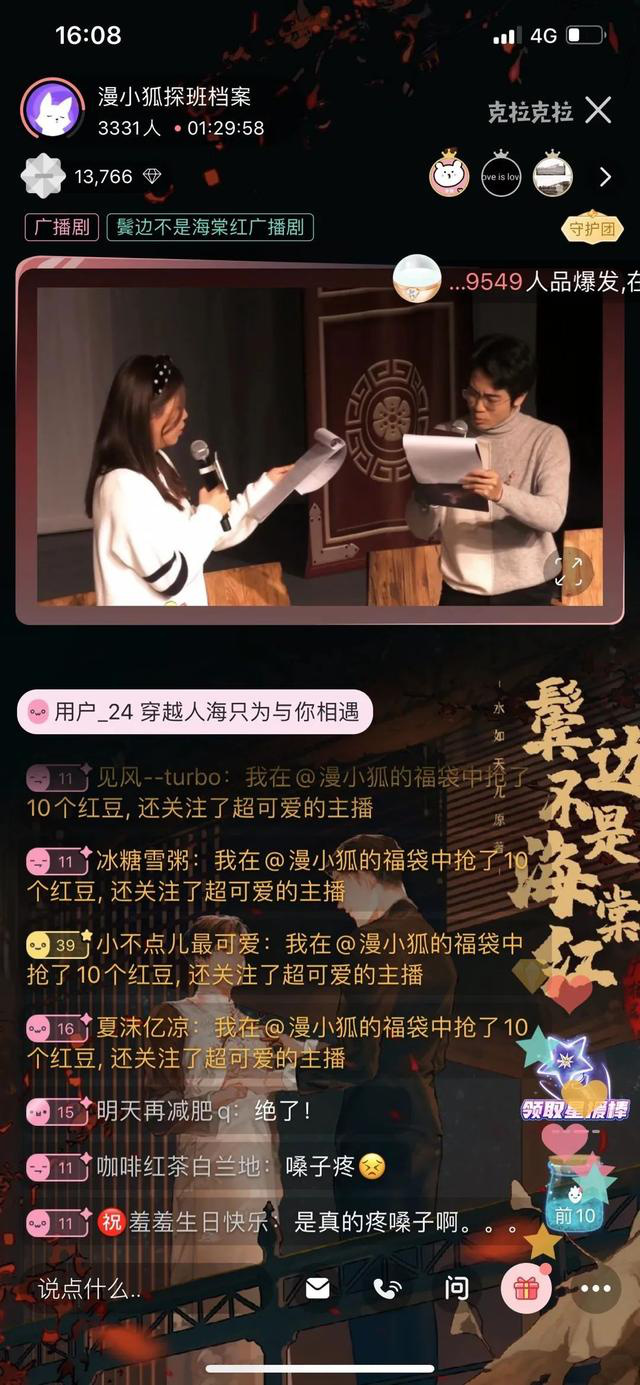
Task: Type in 说点什么 comment box
Action: [x=150, y=1289]
